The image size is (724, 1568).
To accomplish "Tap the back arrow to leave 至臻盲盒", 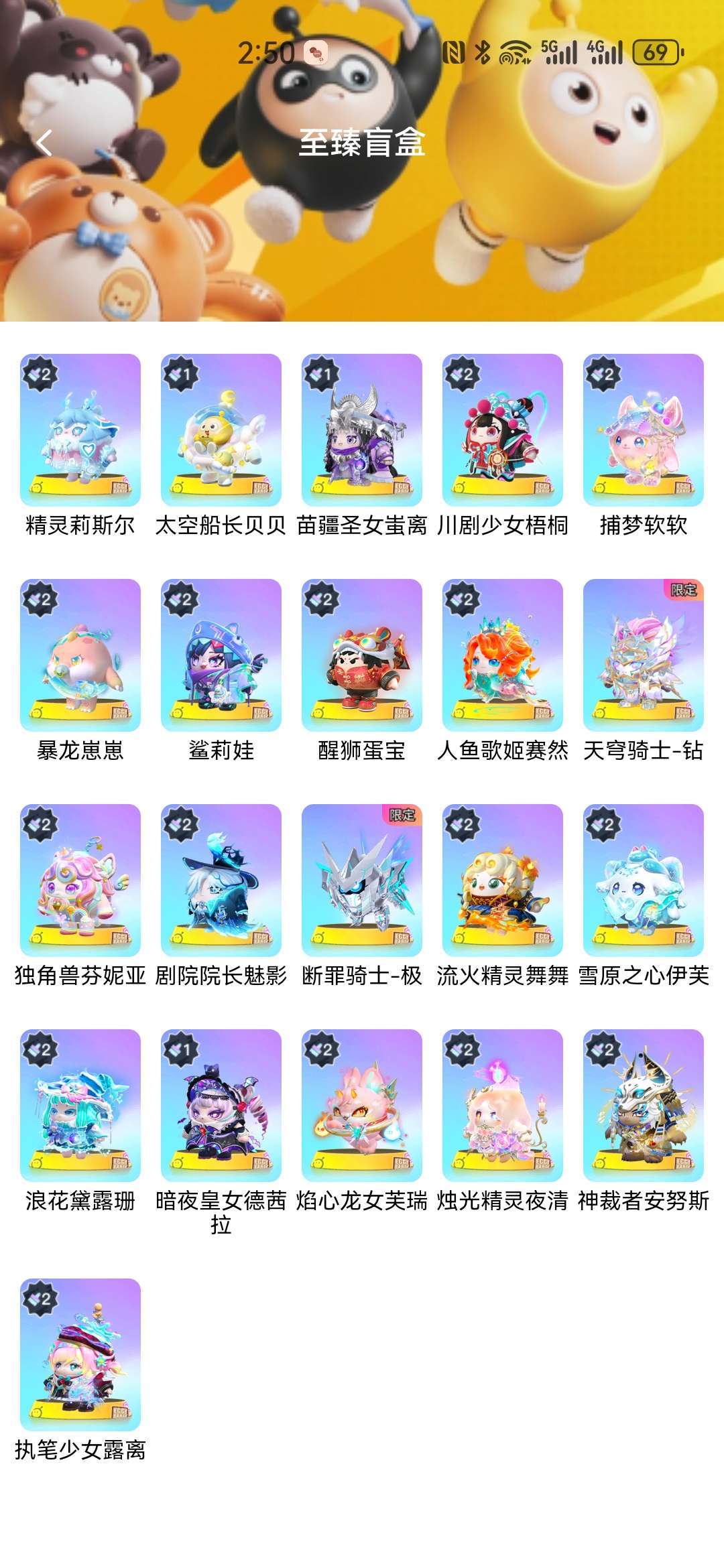I will (x=46, y=143).
